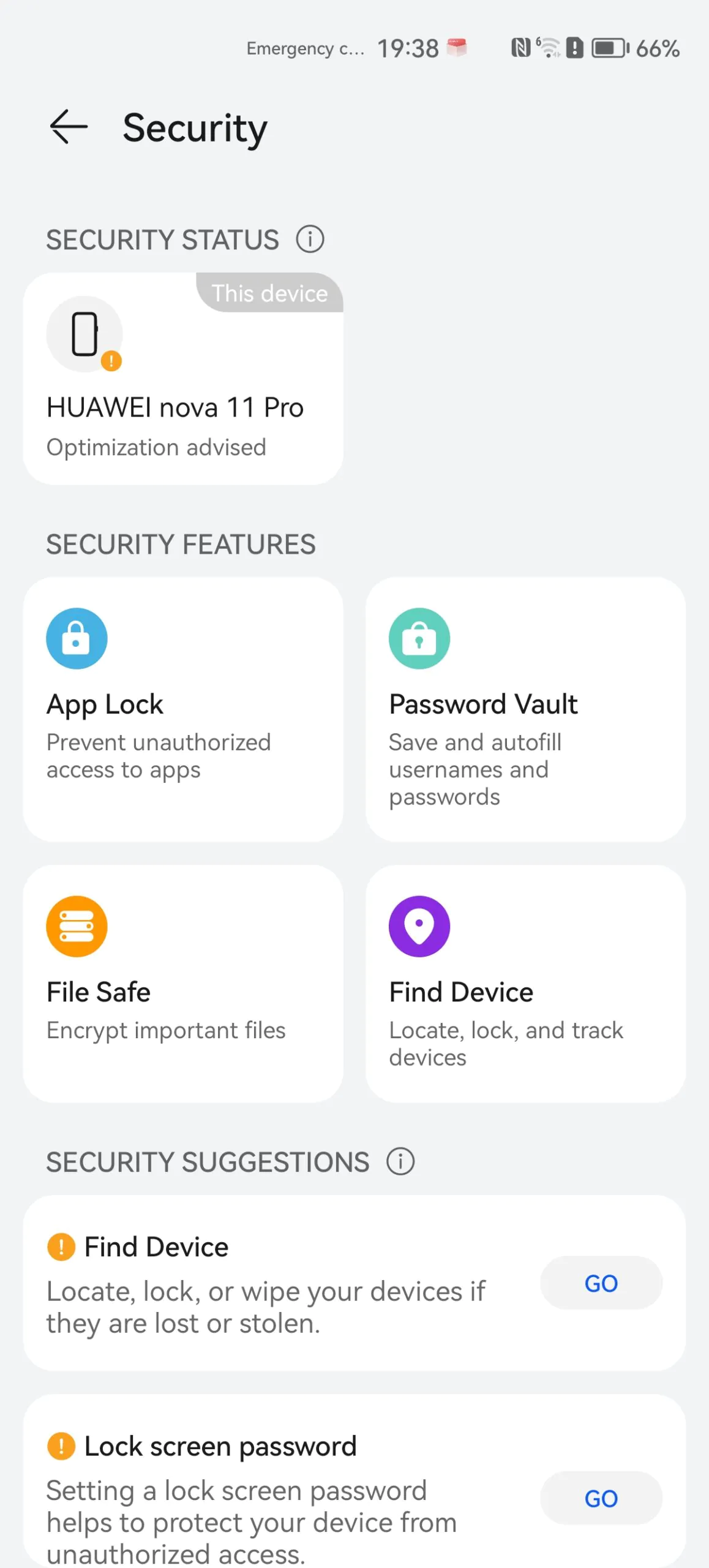The width and height of the screenshot is (709, 1568).
Task: Open the Find Device feature card
Action: tap(525, 984)
